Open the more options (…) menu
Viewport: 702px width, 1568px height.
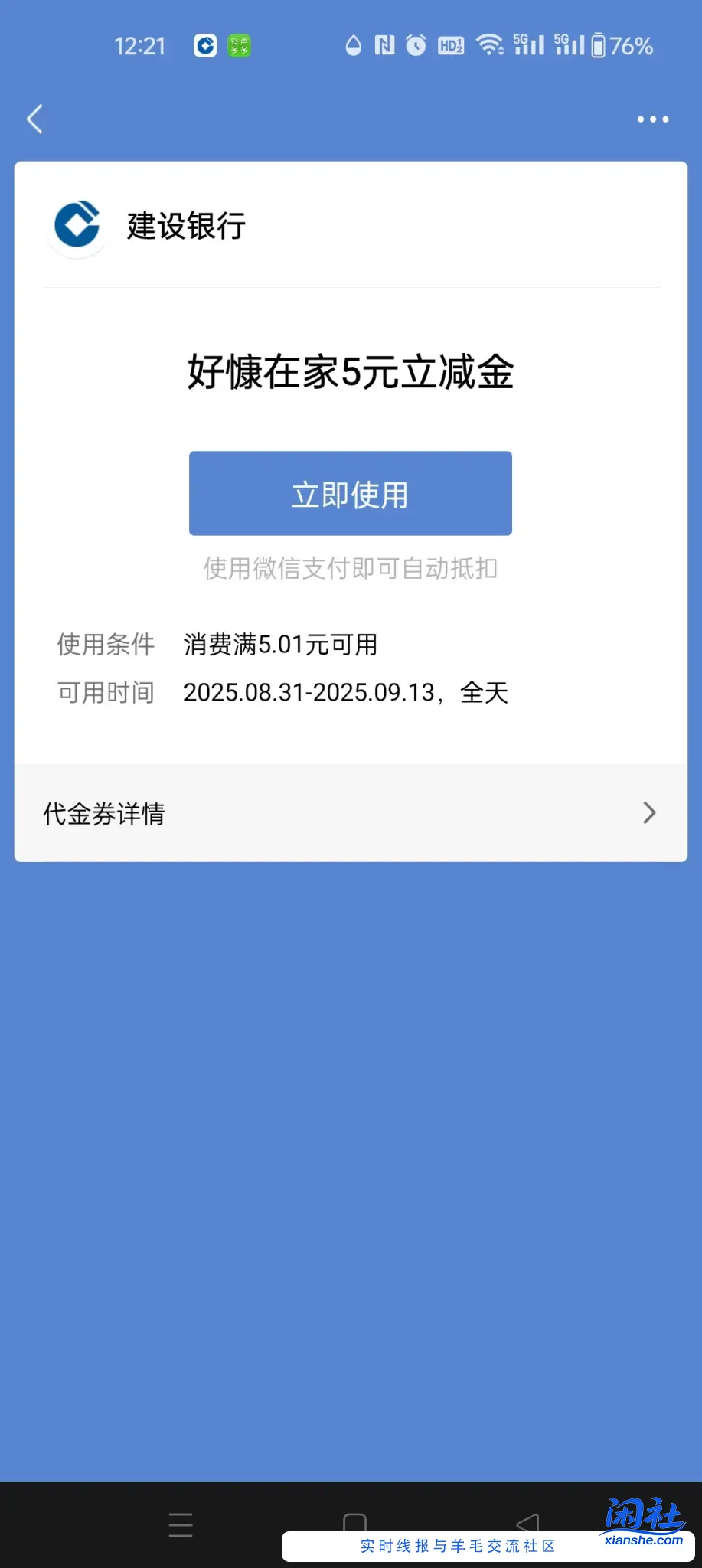click(652, 119)
